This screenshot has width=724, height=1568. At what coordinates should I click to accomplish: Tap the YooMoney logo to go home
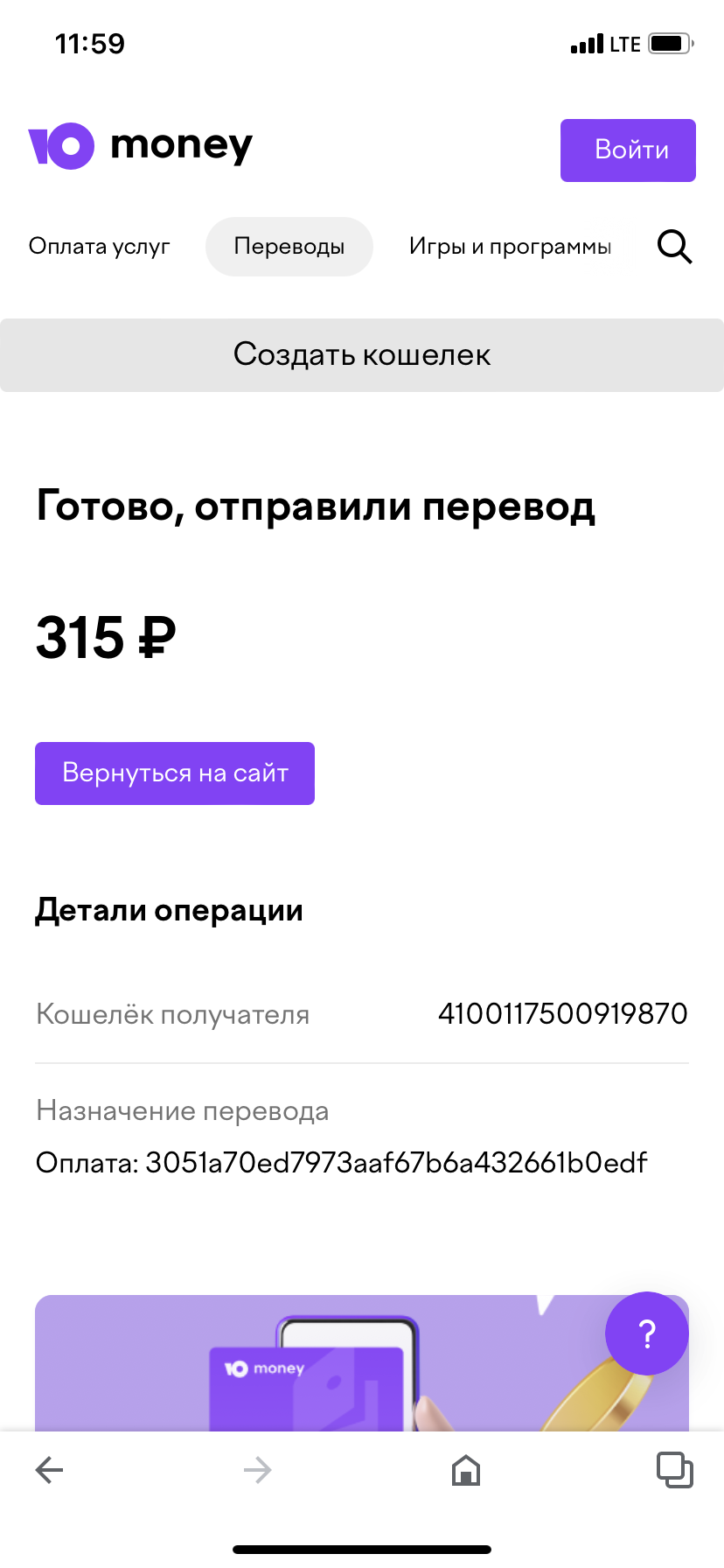pos(141,146)
